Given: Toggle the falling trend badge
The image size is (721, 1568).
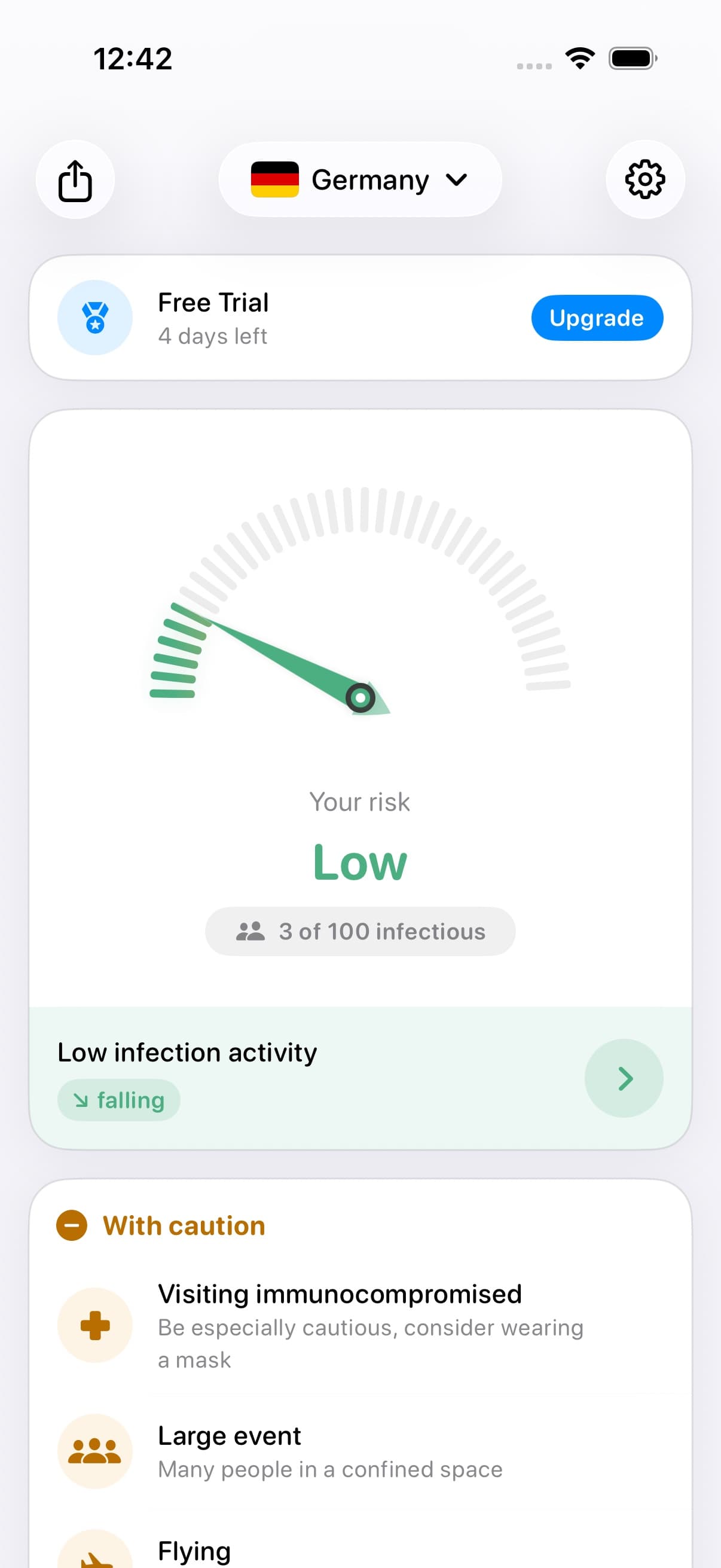Looking at the screenshot, I should pos(118,1099).
